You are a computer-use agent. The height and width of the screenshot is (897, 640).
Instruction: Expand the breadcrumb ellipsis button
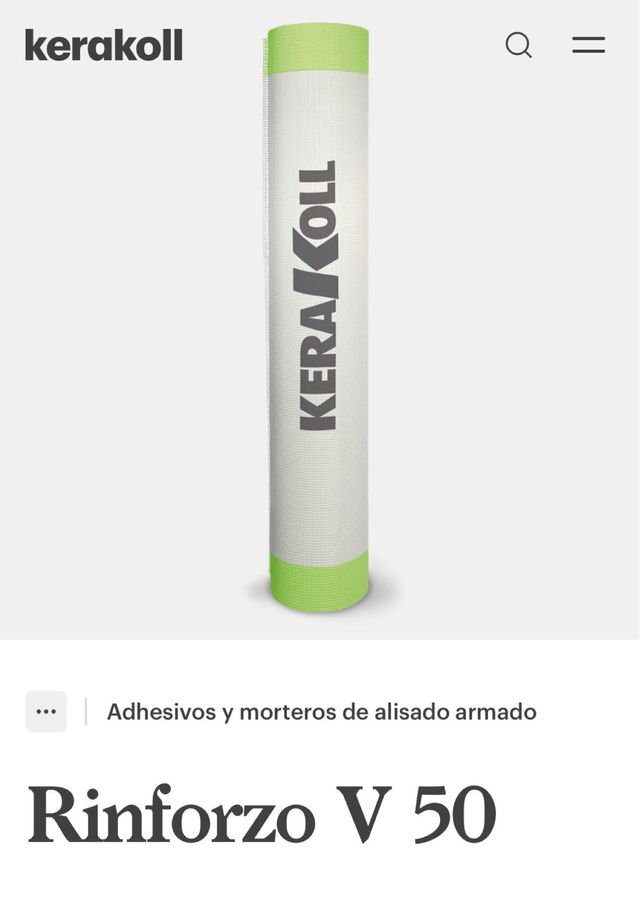pyautogui.click(x=46, y=712)
